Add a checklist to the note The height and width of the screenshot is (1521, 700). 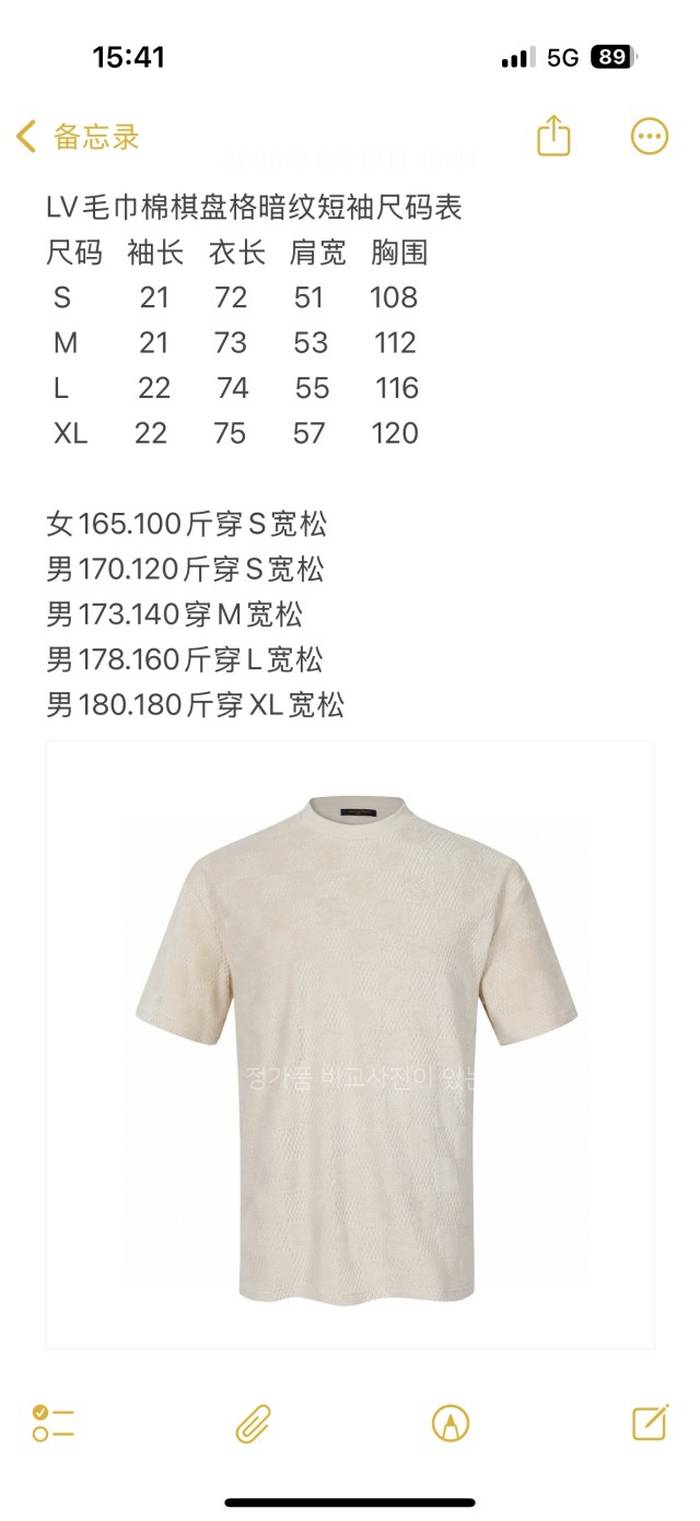click(x=53, y=1422)
